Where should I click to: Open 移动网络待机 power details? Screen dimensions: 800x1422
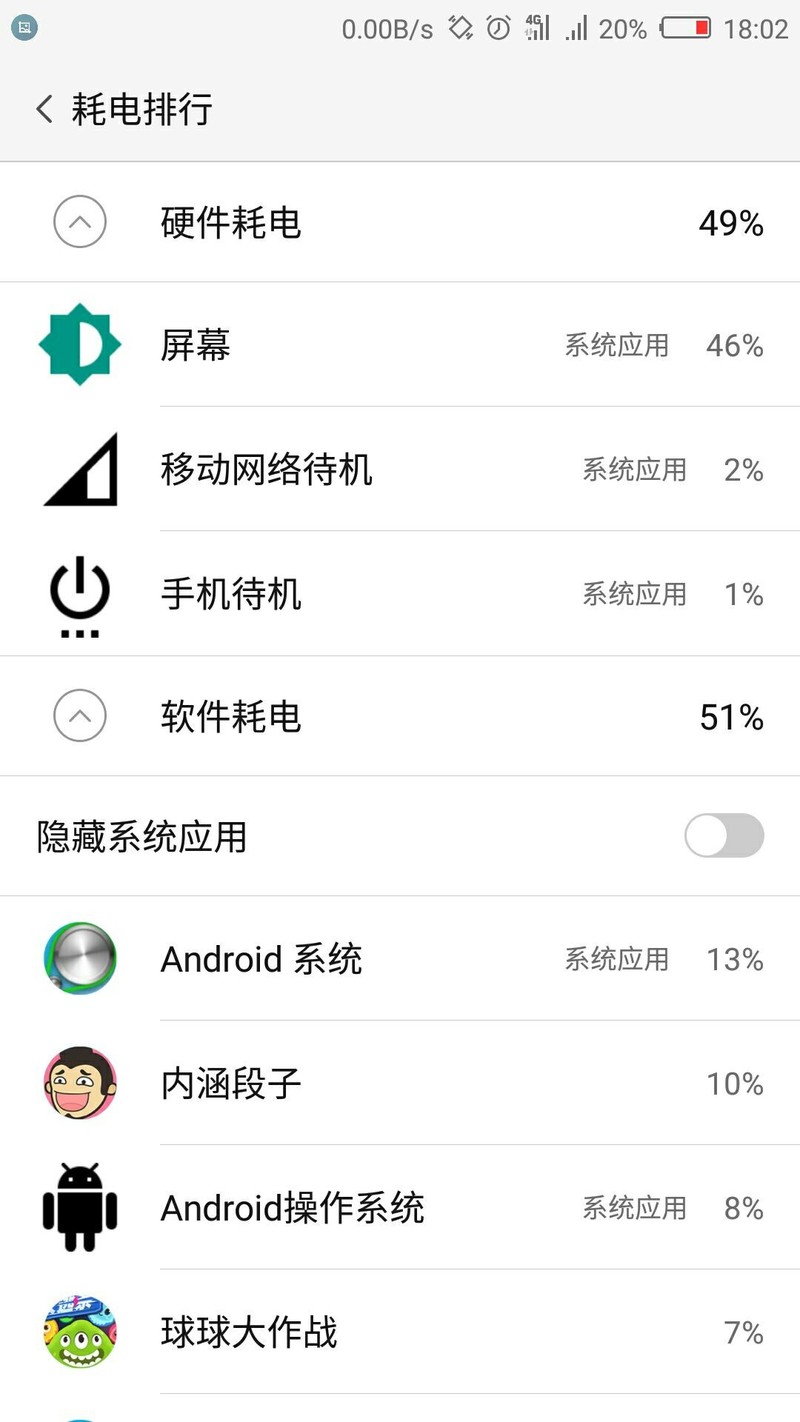400,469
